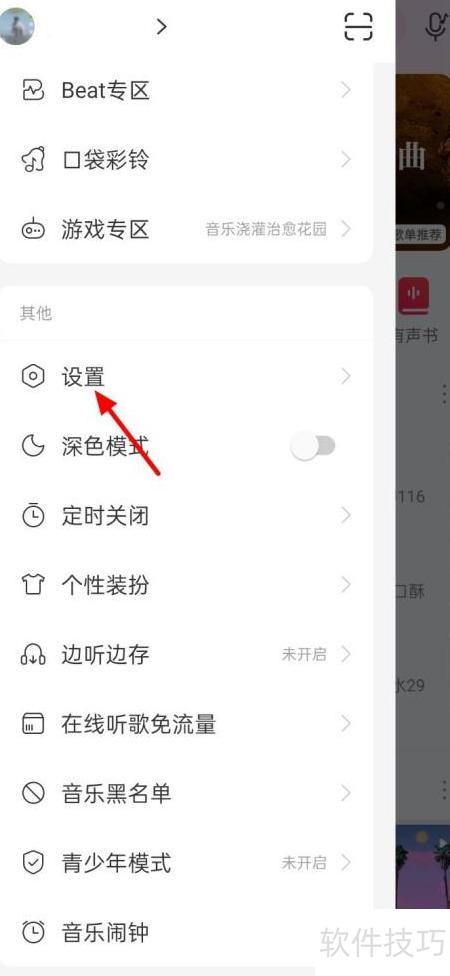
Task: Open 音乐闹钟
Action: pos(187,932)
